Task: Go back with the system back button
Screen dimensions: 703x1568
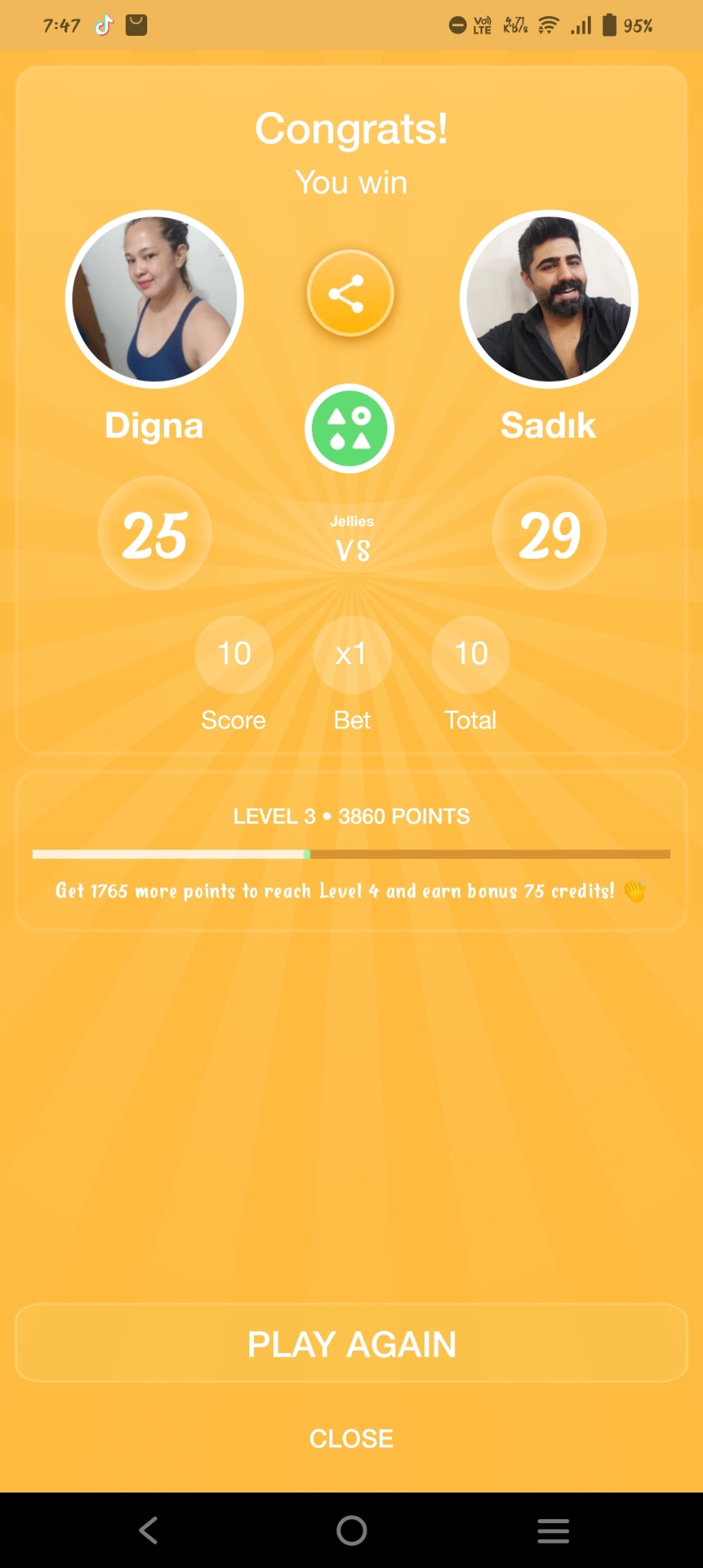Action: pos(149,1530)
